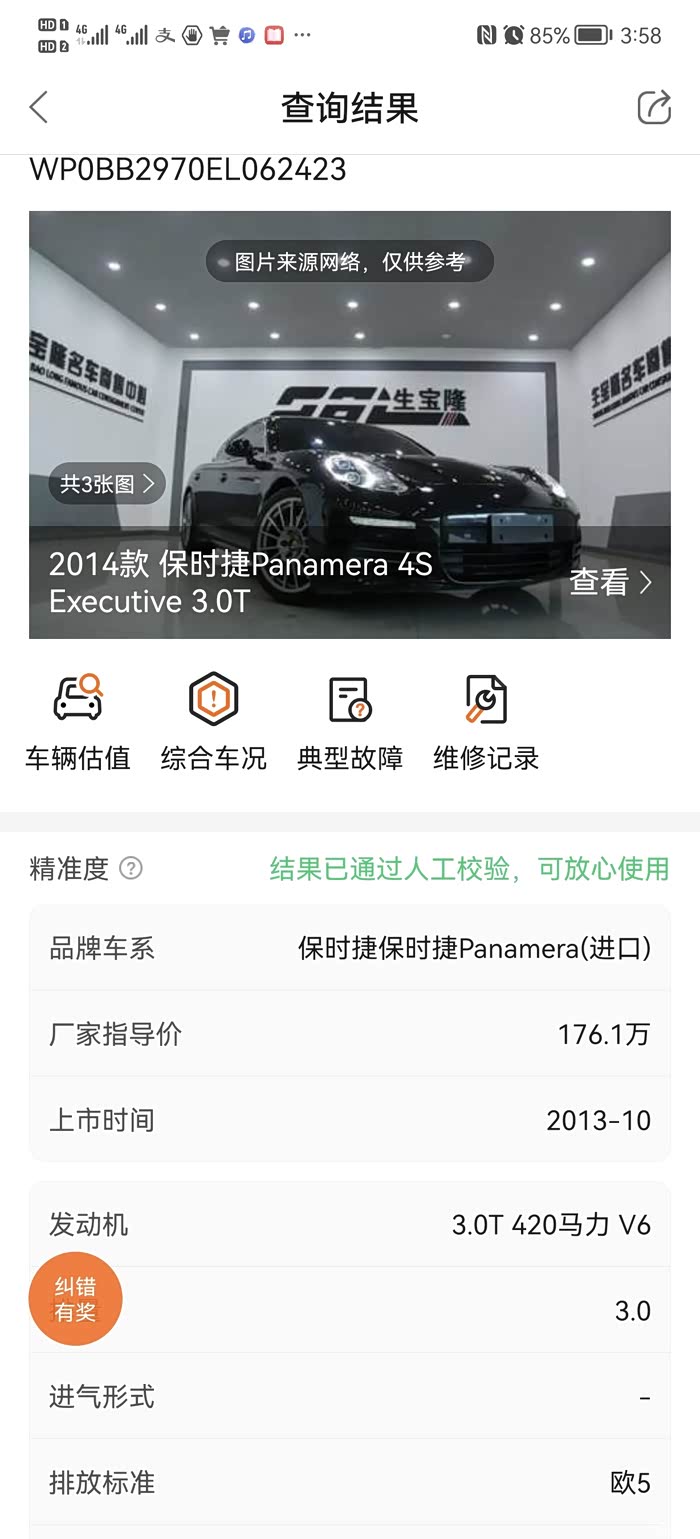Open 车辆估值 vehicle valuation
This screenshot has width=700, height=1539.
point(78,722)
